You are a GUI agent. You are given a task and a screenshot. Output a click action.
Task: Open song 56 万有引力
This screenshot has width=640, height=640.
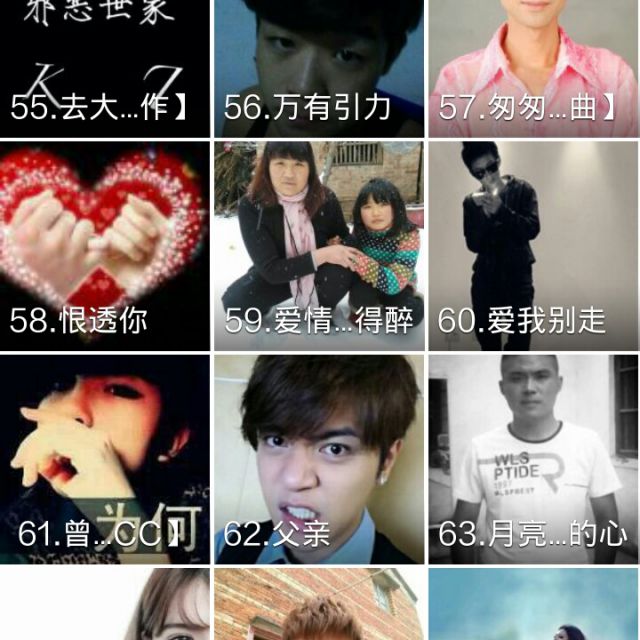pos(319,68)
